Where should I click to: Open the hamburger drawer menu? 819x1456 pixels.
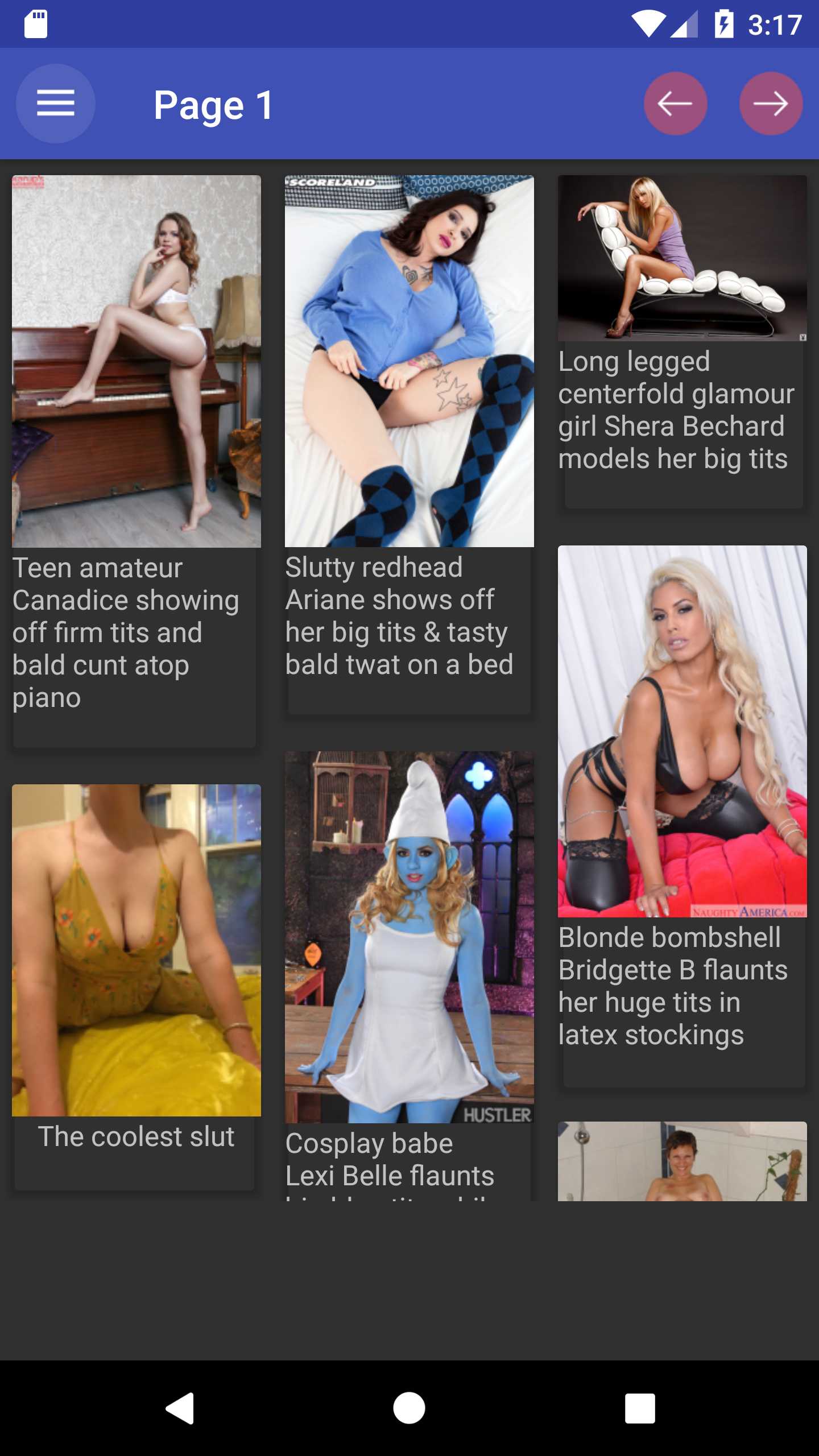coord(55,104)
